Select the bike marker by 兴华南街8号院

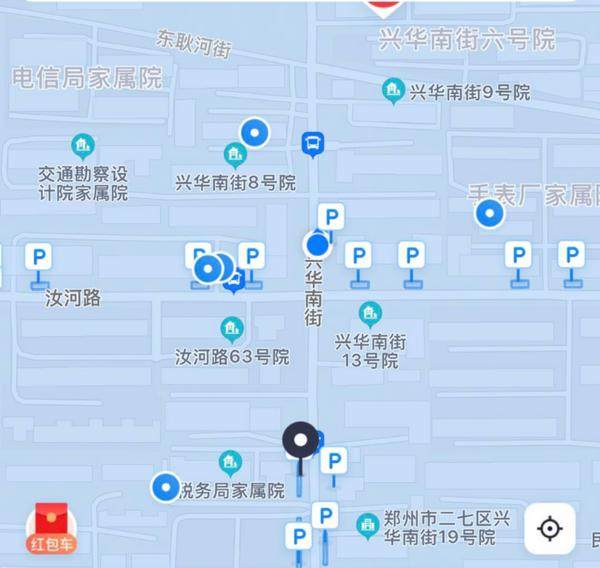(255, 131)
